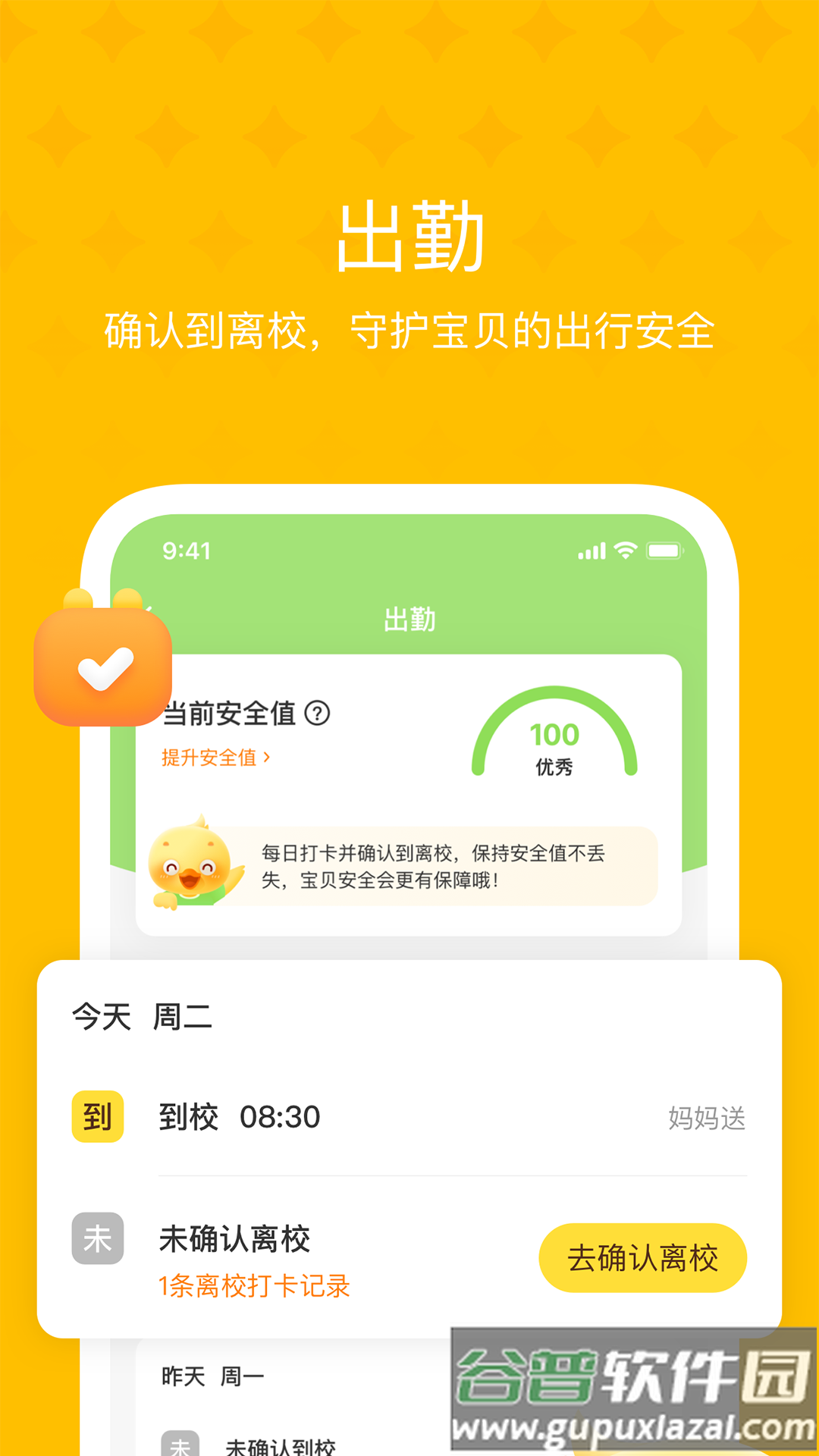
Task: Tap the yellow 到 arrival badge
Action: pyautogui.click(x=96, y=1116)
